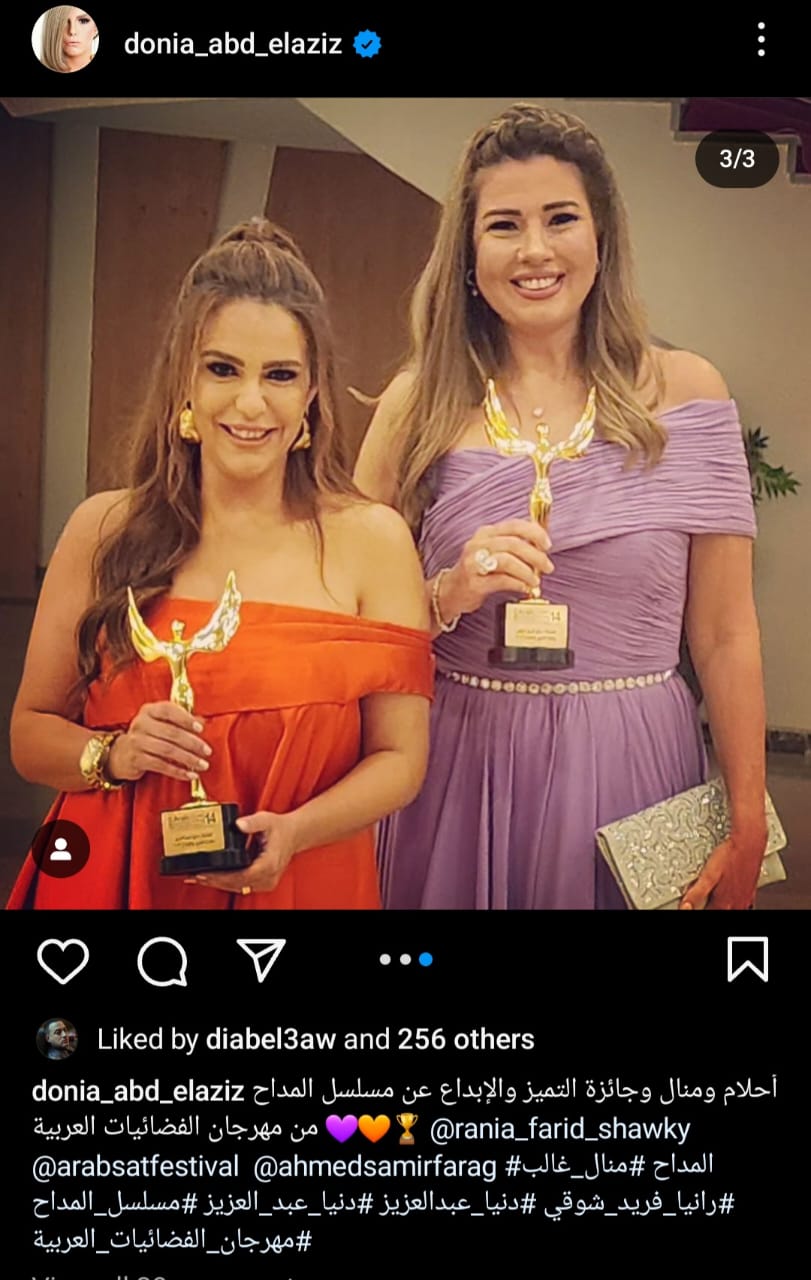
Task: Open the diabel3aw profile from likes
Action: (272, 1039)
